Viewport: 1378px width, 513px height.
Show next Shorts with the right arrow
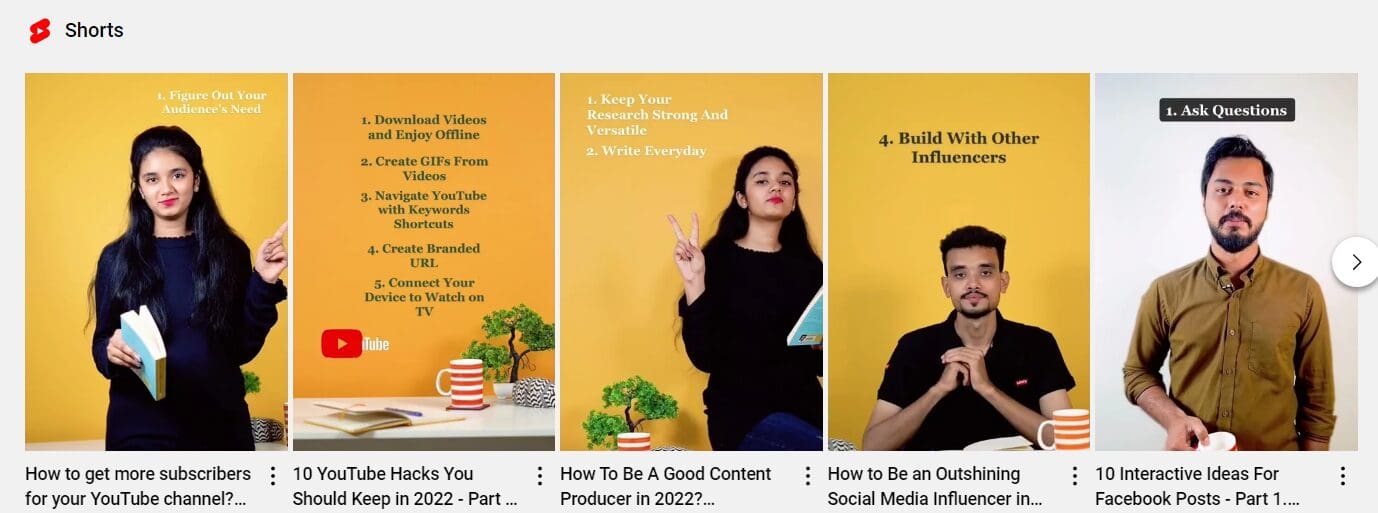pos(1356,262)
